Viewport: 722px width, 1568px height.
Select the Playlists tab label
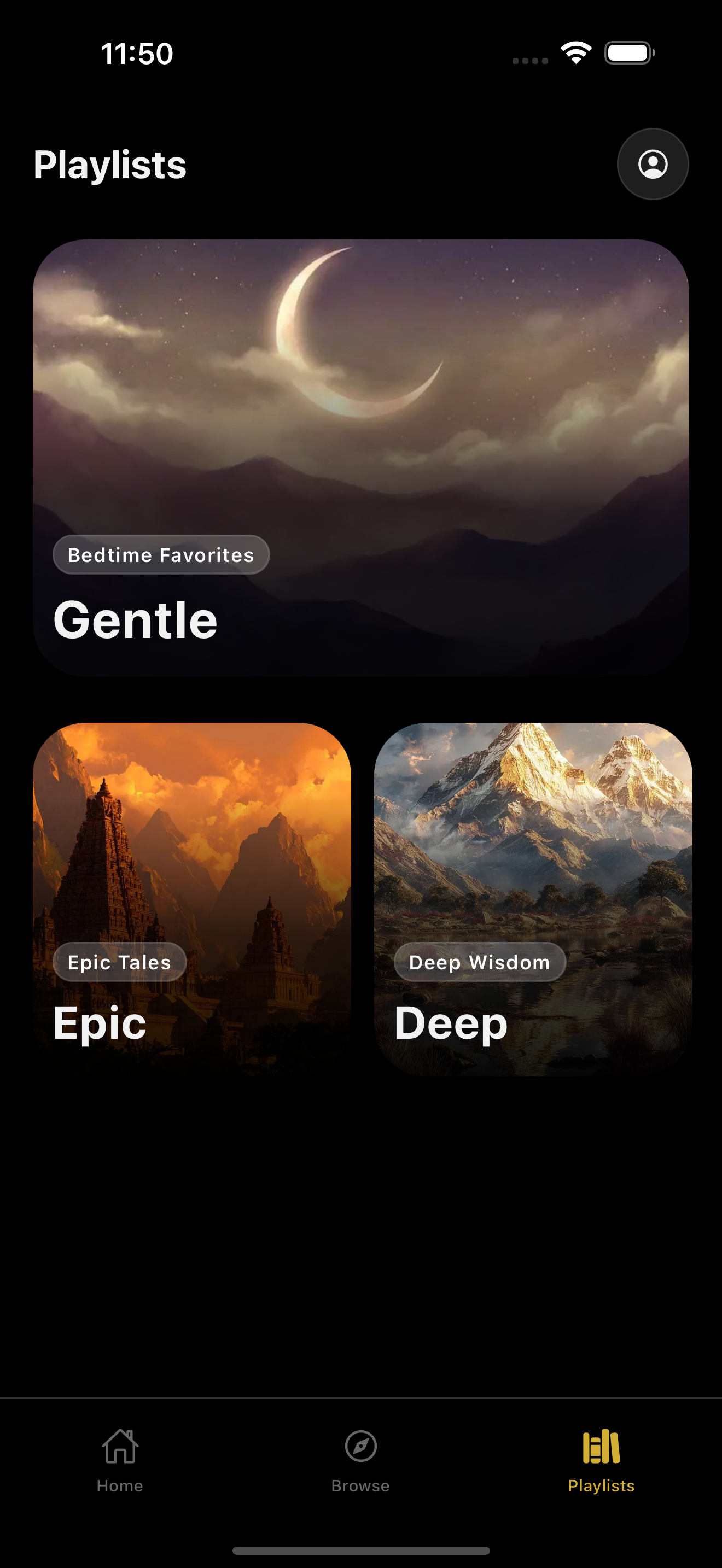point(602,1485)
